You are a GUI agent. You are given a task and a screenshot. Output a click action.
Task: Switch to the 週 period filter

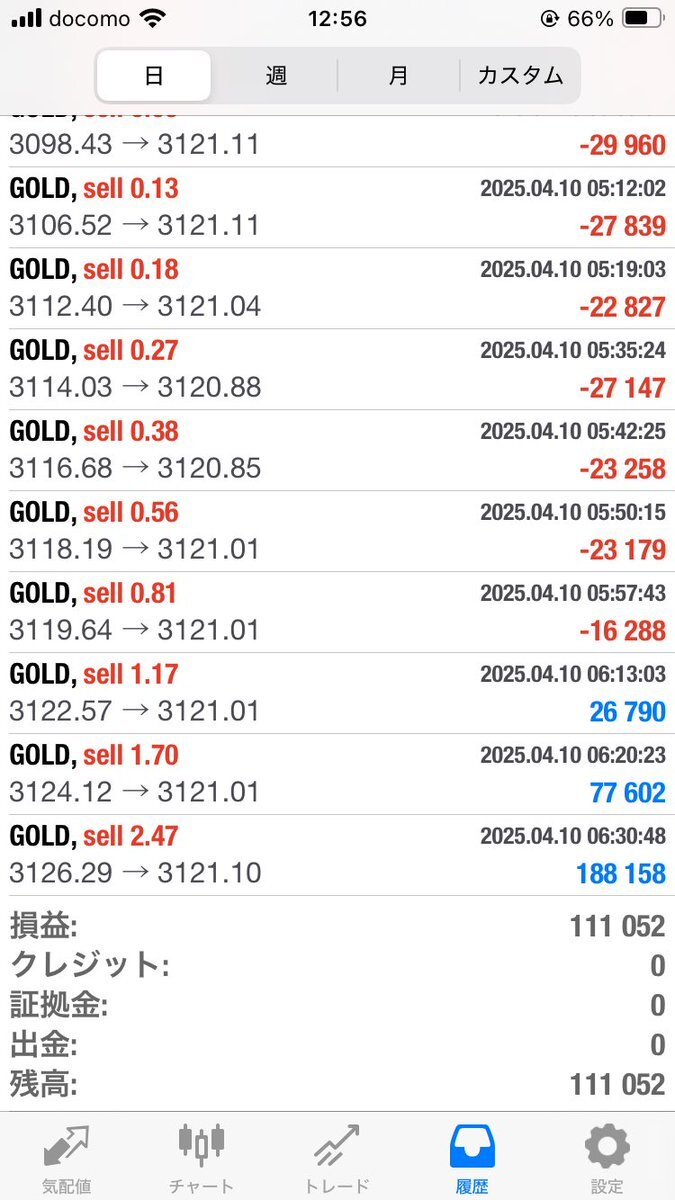click(275, 75)
